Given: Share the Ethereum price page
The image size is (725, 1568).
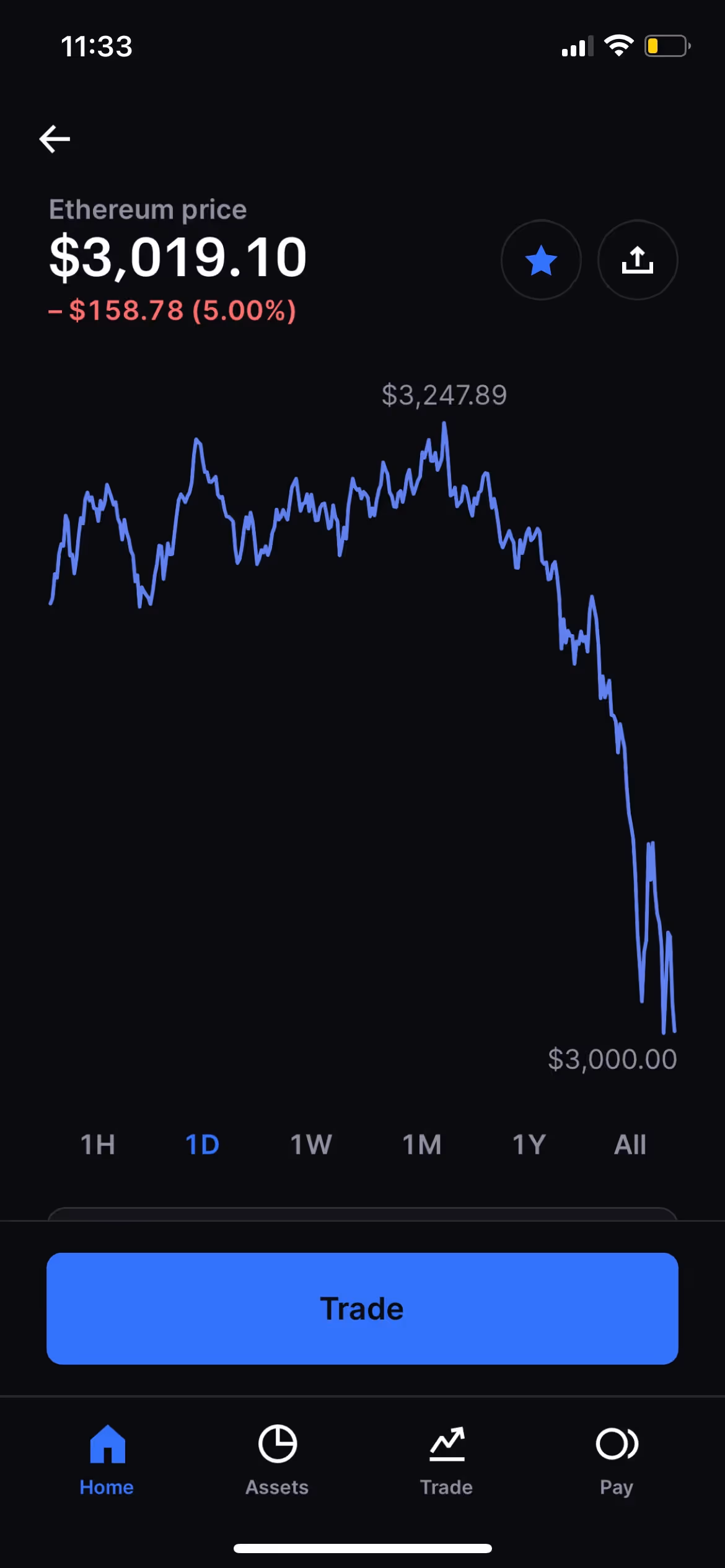Looking at the screenshot, I should pos(638,260).
